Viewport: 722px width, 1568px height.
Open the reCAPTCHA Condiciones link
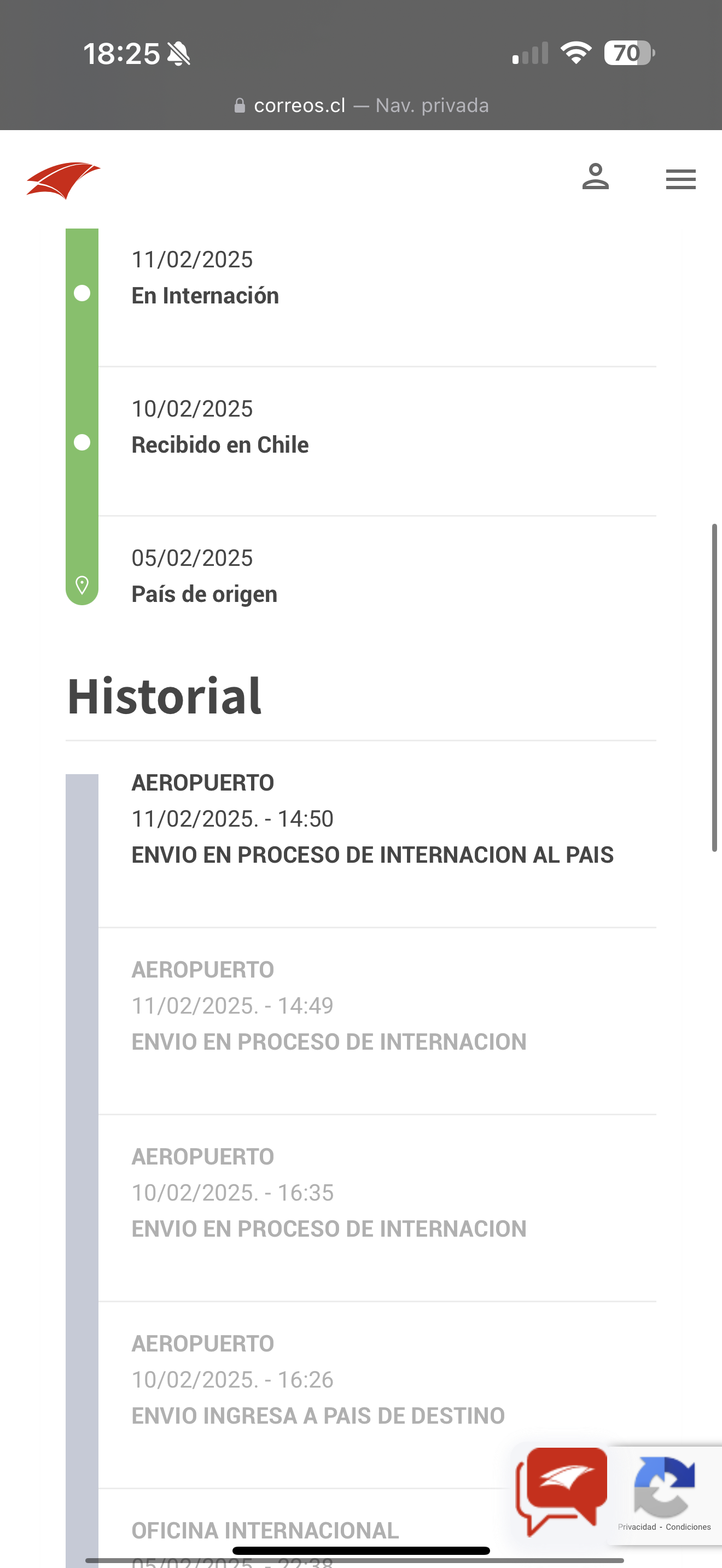click(688, 1526)
